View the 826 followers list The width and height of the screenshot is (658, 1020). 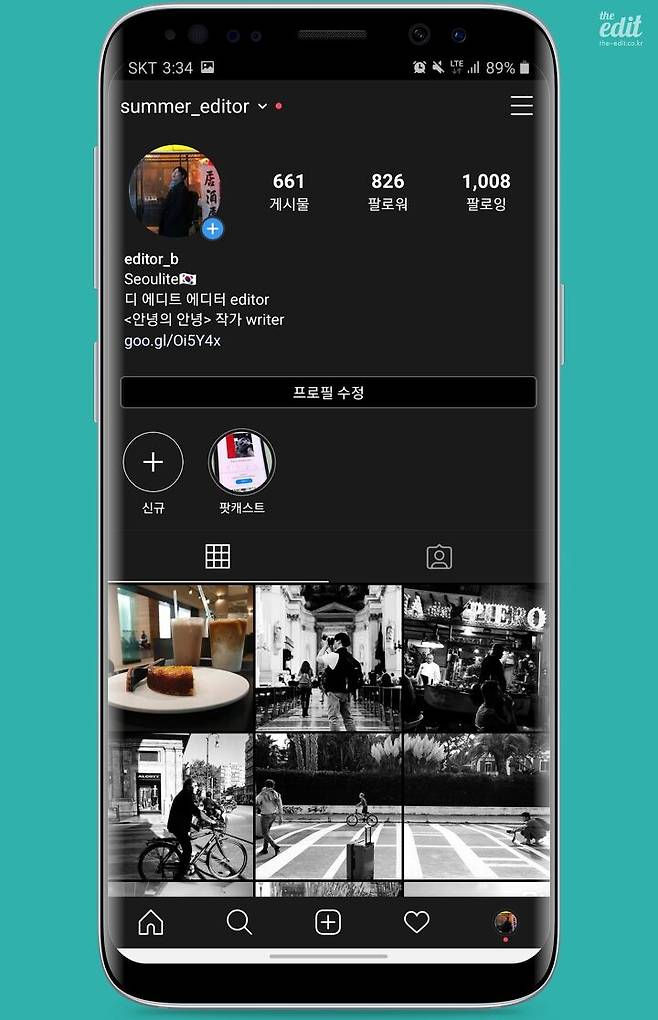387,191
